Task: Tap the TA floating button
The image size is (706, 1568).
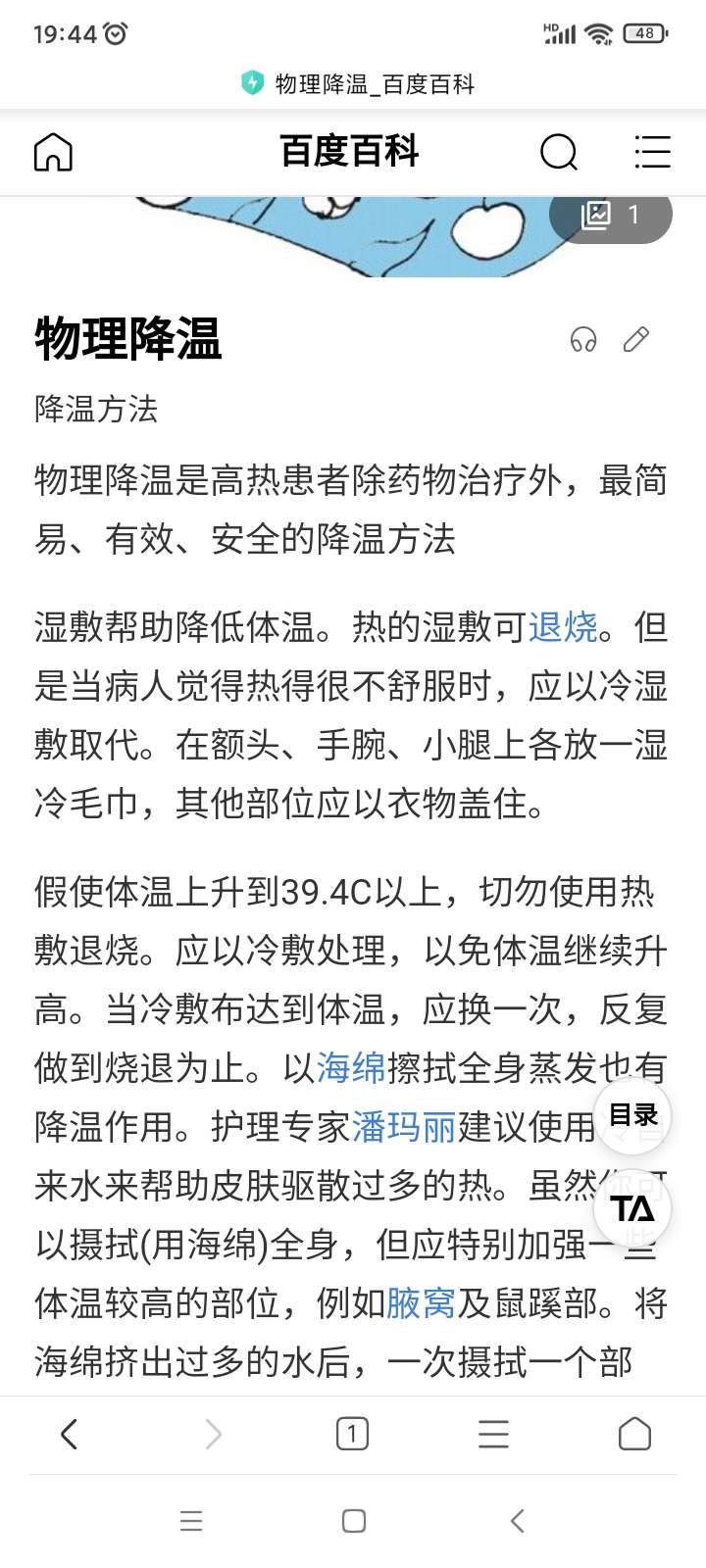Action: click(632, 1208)
